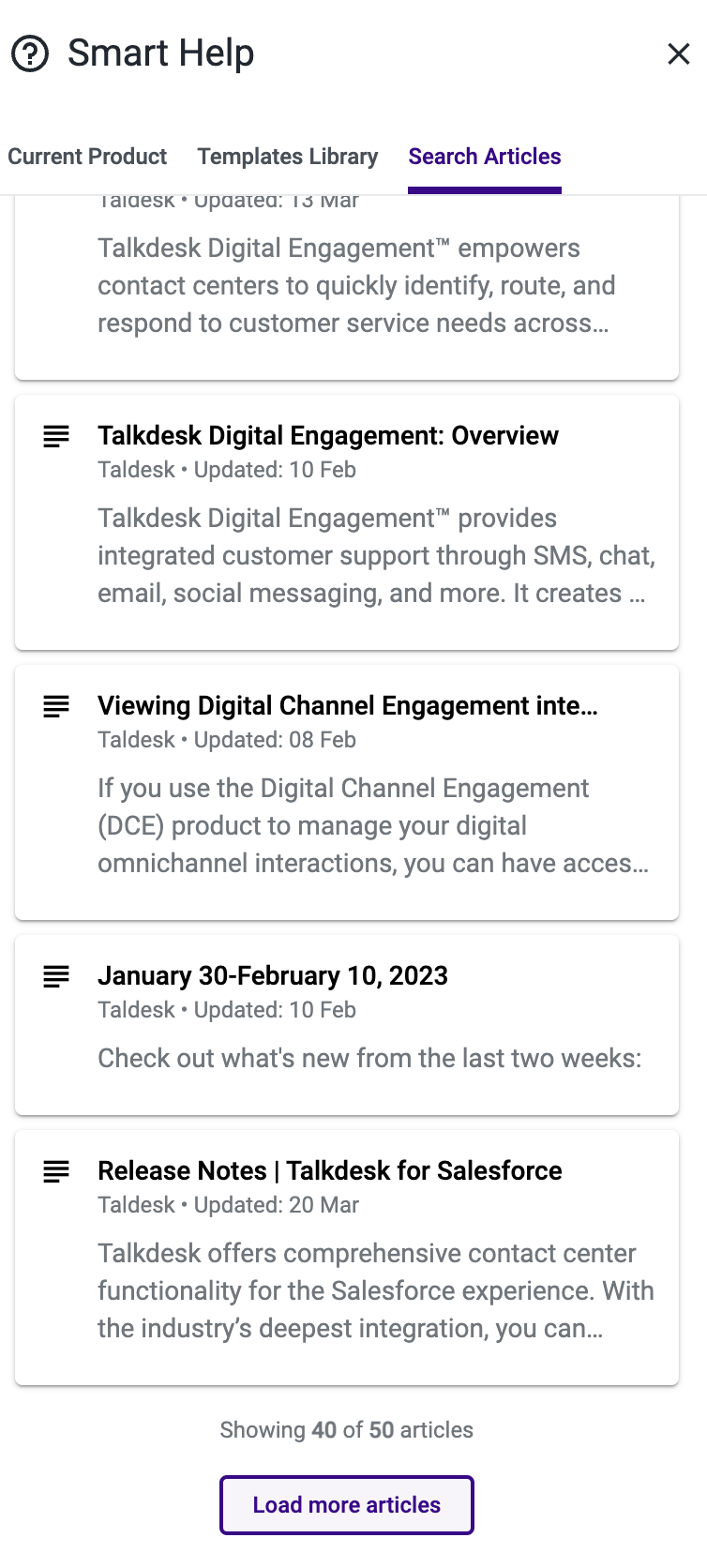Click the Taldesk updated date under the Overview article
The height and width of the screenshot is (1568, 707).
227,470
